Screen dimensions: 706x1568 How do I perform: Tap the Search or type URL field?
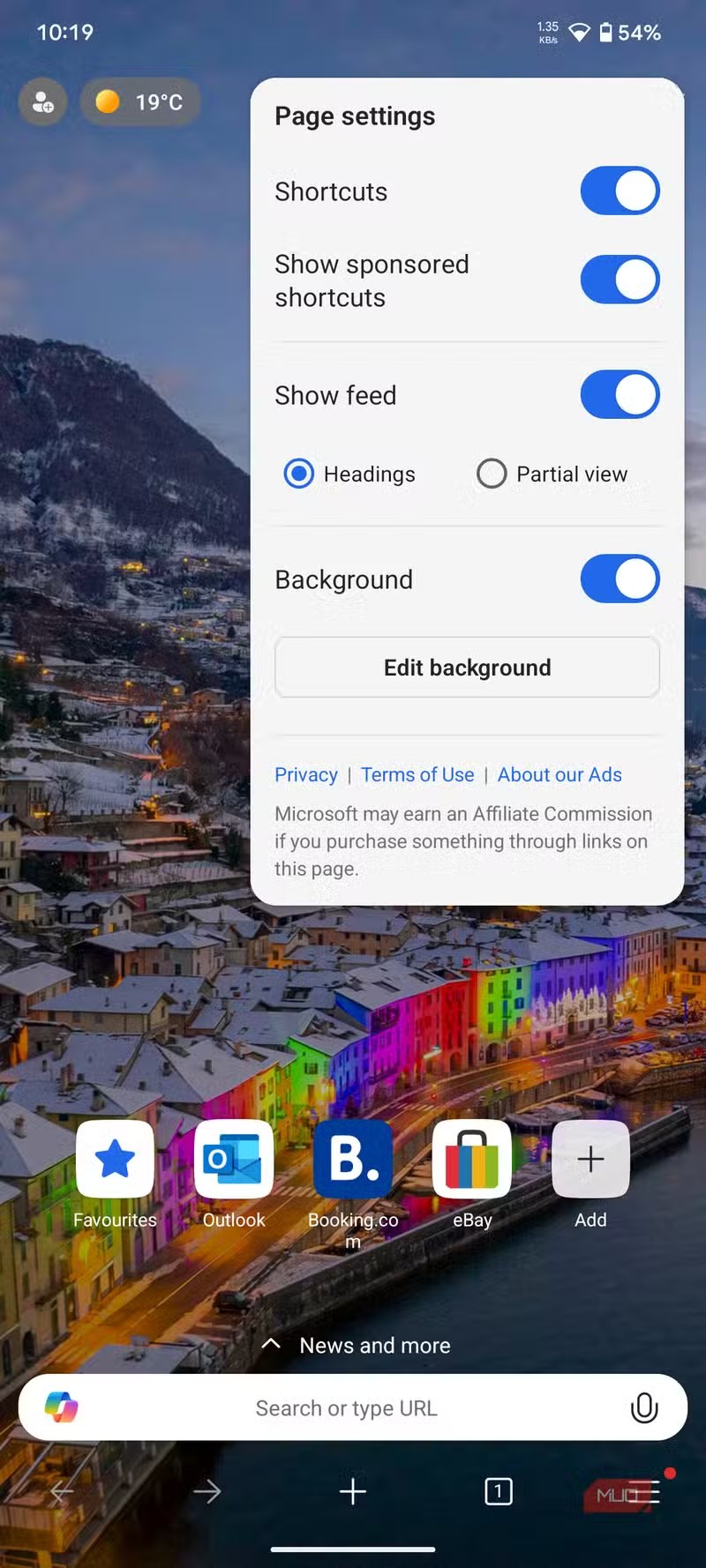(x=346, y=1408)
